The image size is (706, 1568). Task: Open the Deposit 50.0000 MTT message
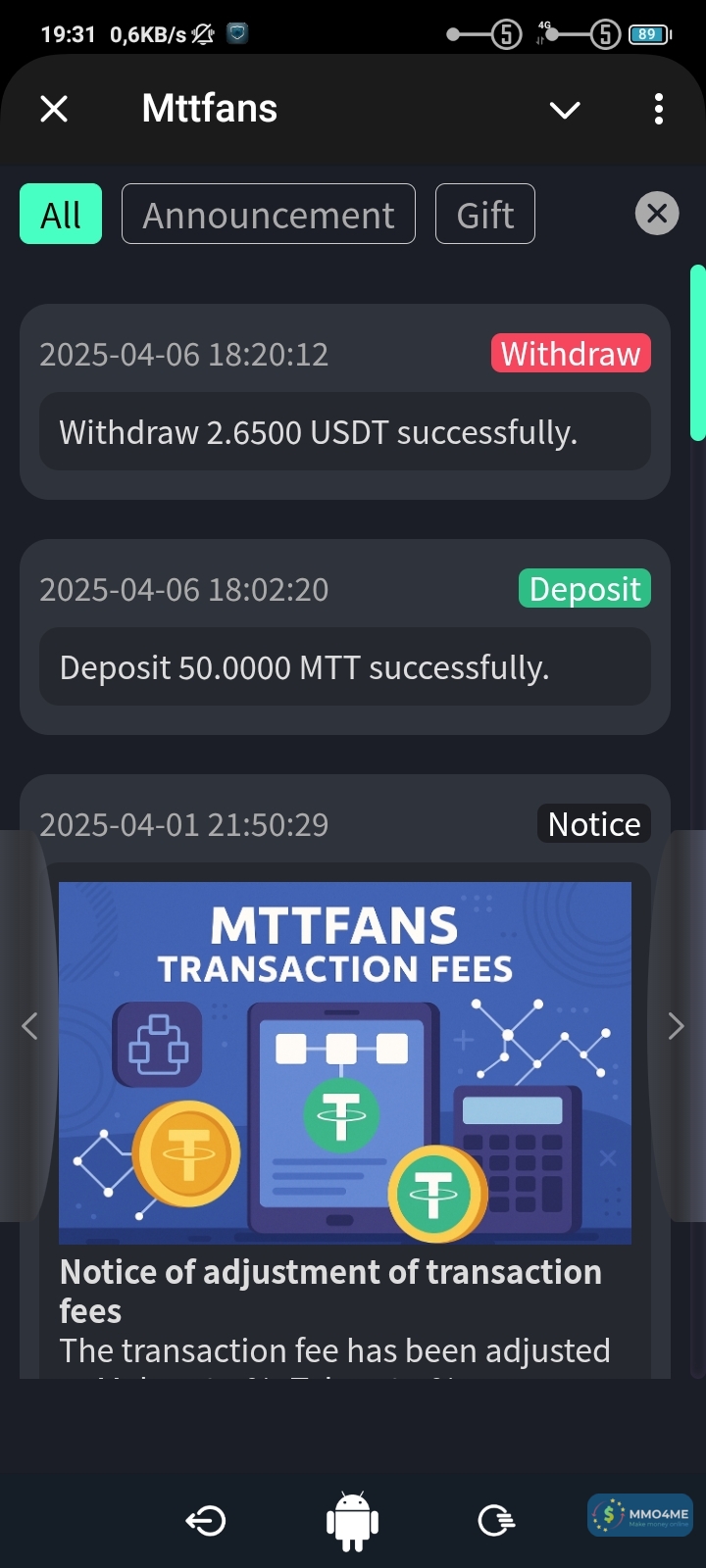click(x=344, y=667)
